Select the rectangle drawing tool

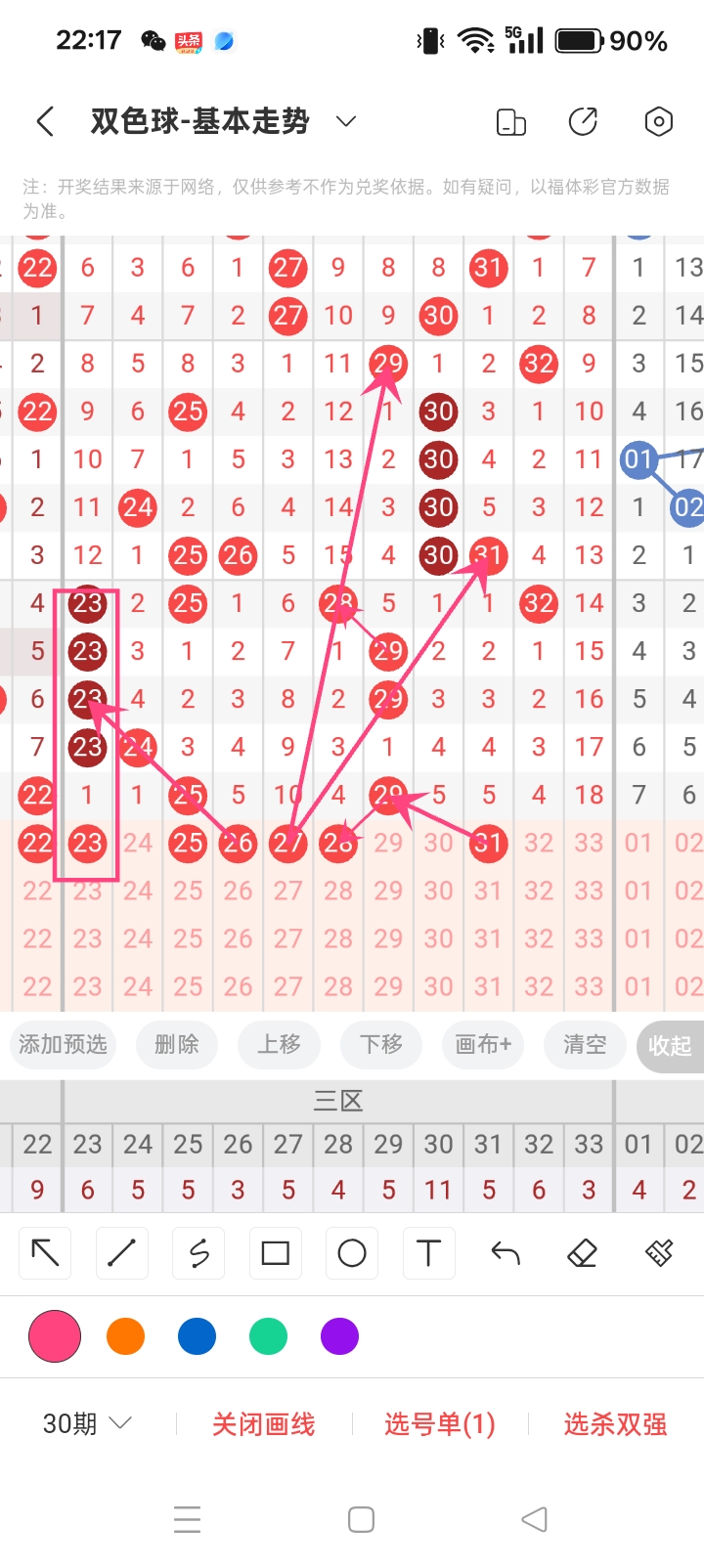click(275, 1252)
